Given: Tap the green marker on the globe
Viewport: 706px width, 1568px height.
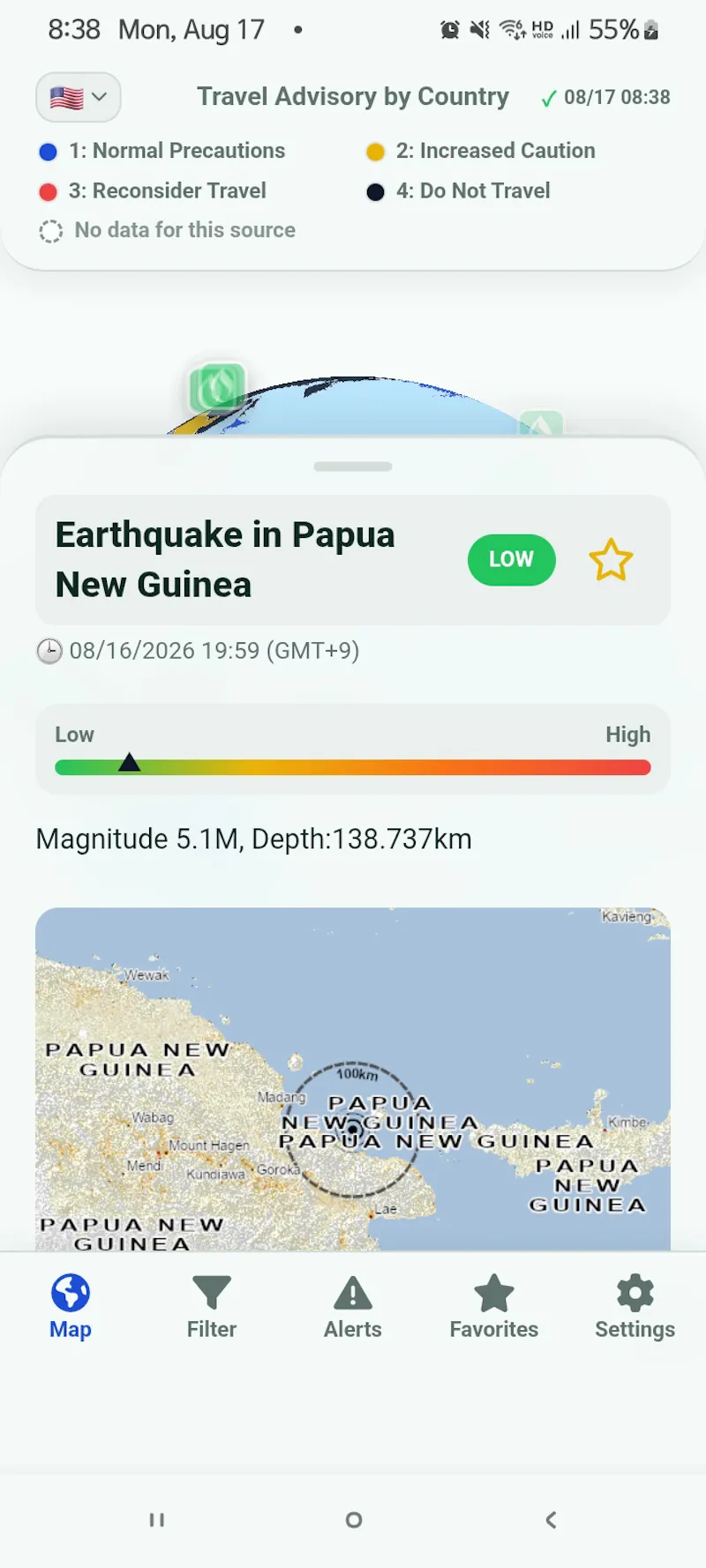Looking at the screenshot, I should [x=217, y=387].
